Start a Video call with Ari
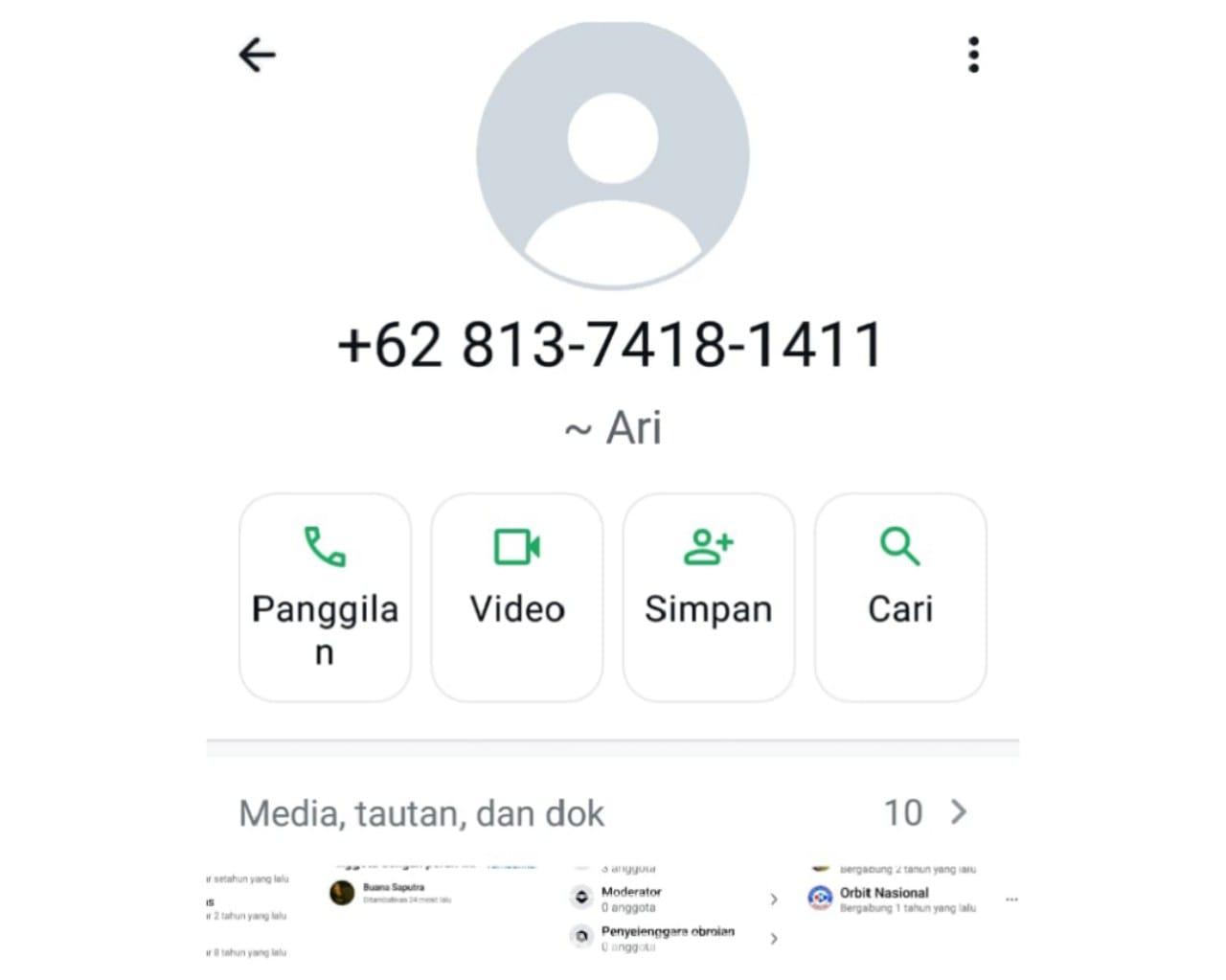 (517, 596)
